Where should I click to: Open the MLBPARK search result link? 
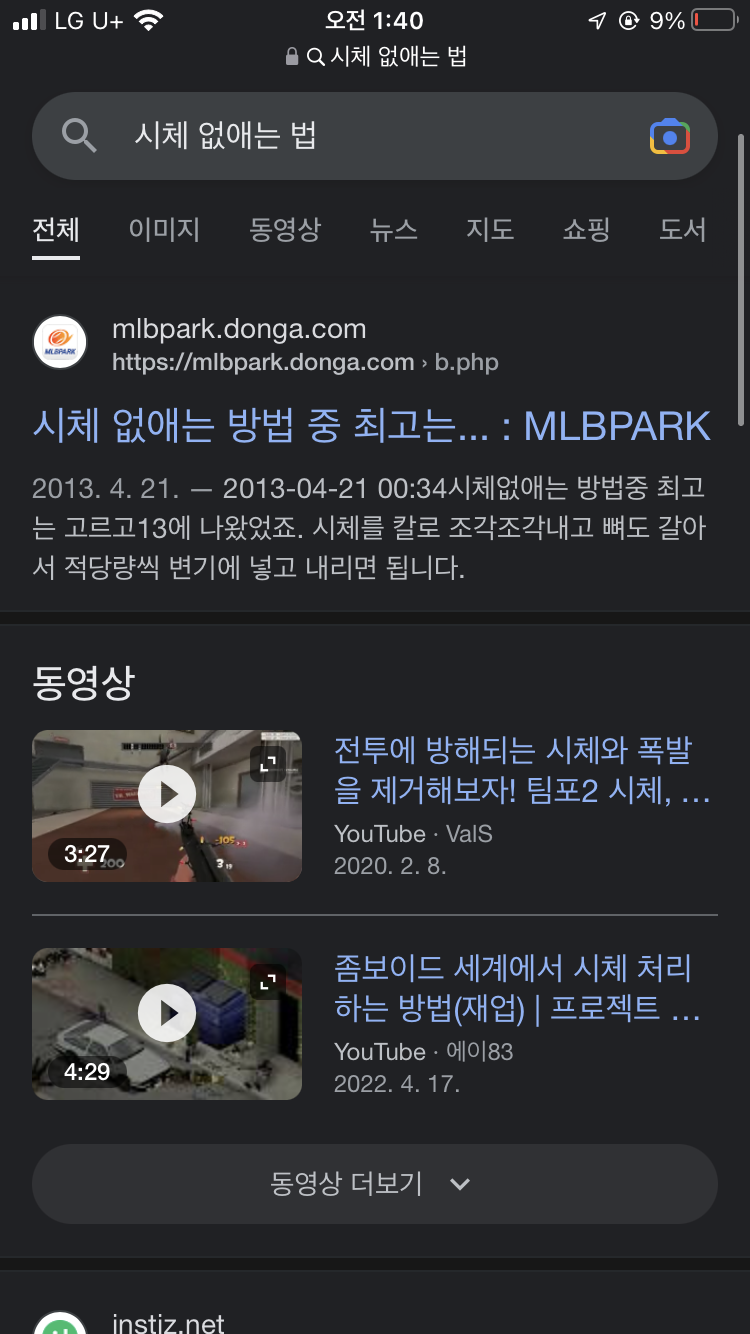[371, 426]
